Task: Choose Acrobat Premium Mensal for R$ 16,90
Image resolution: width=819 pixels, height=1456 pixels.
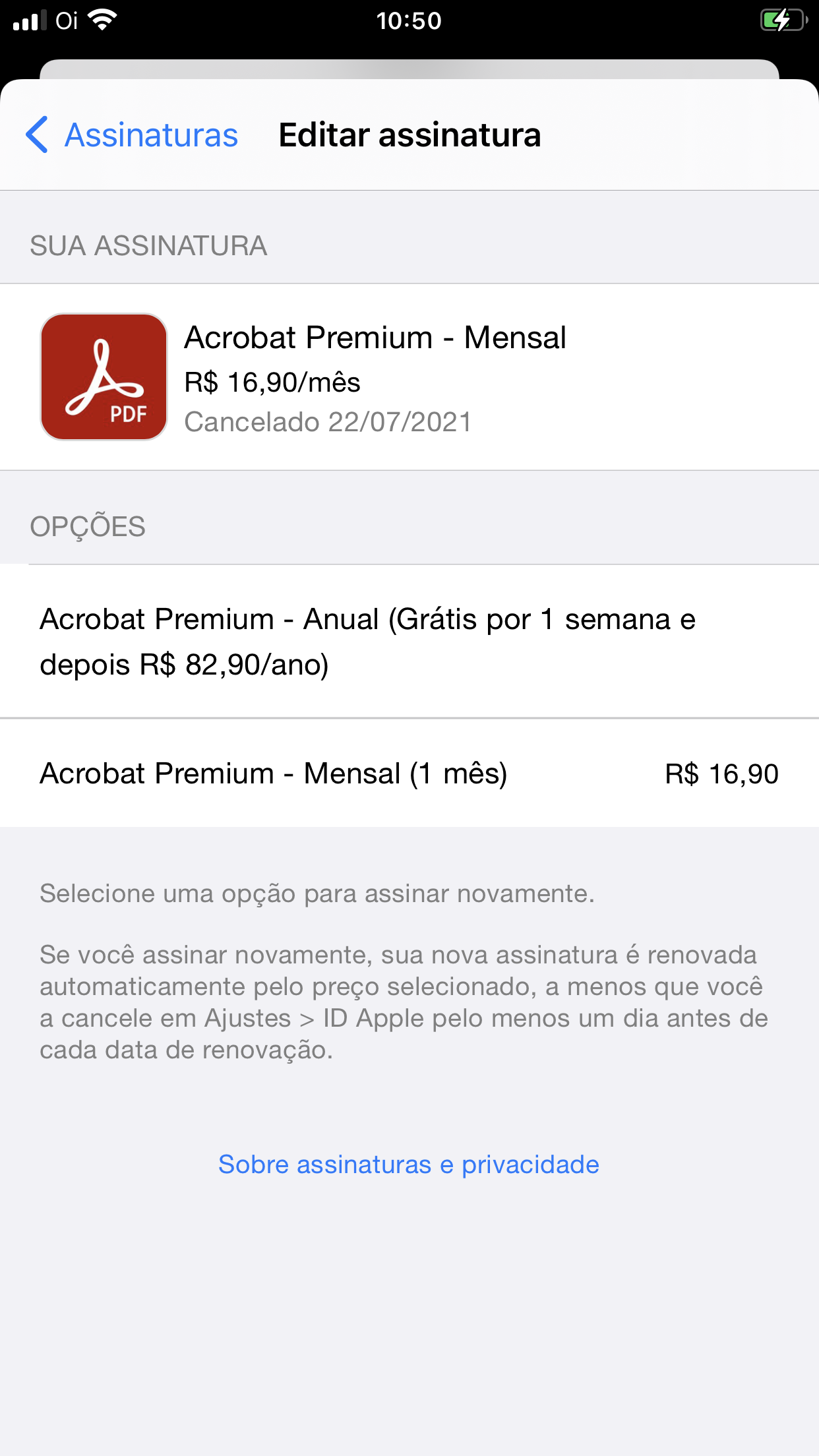Action: coord(409,773)
